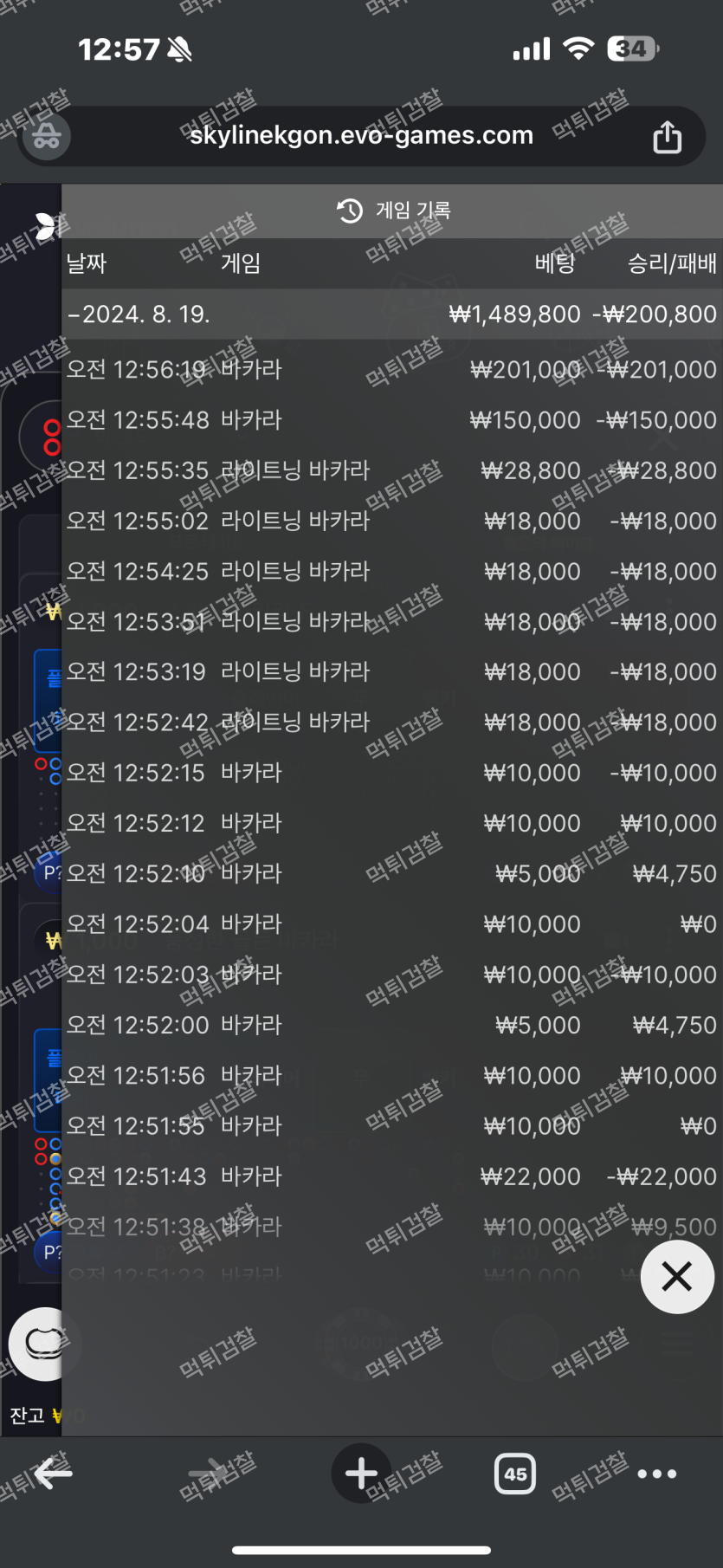This screenshot has width=723, height=1568.
Task: Open the 오전 12:55:48 바카라 record
Action: pos(390,420)
